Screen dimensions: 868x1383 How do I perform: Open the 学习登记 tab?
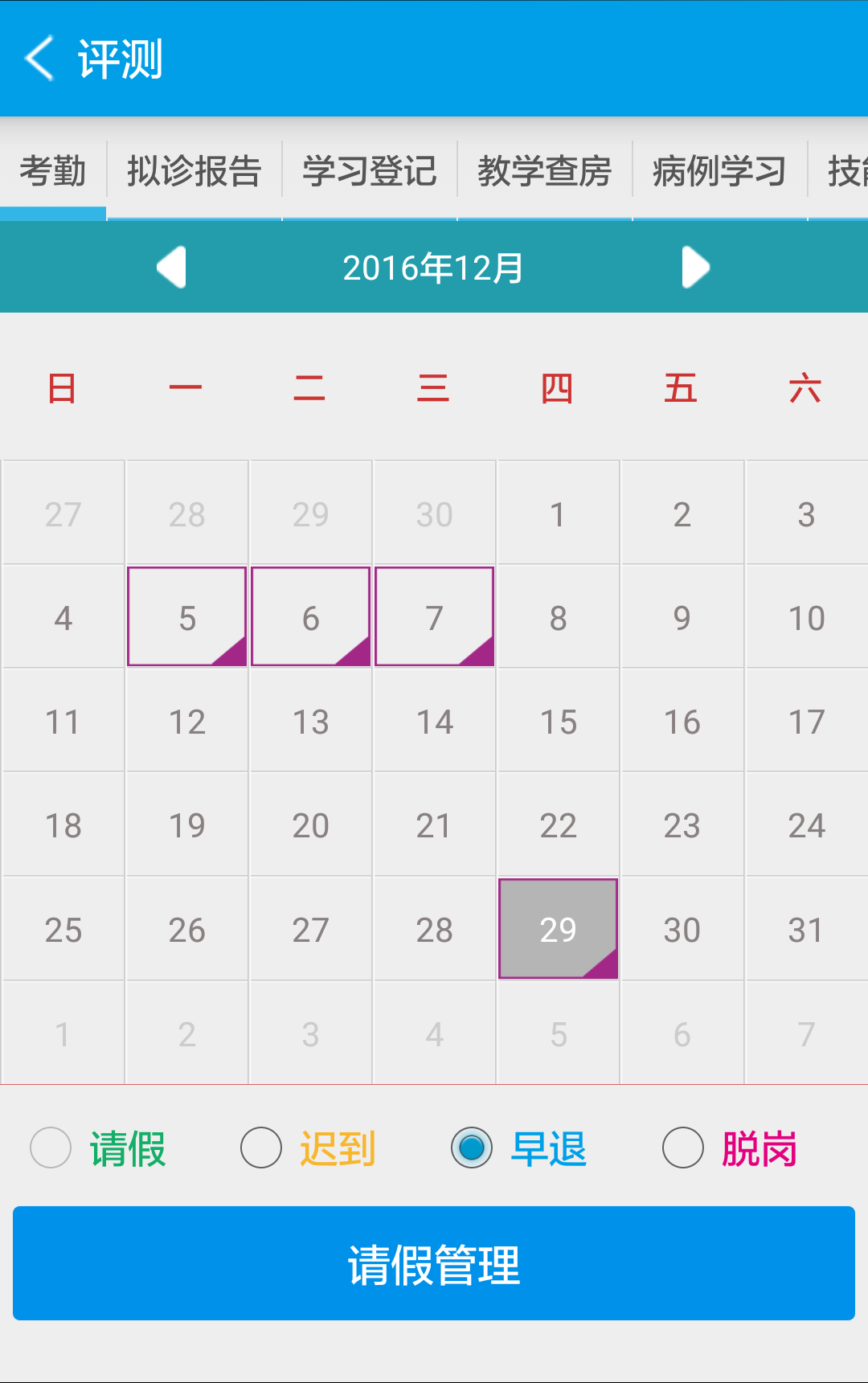tap(369, 169)
